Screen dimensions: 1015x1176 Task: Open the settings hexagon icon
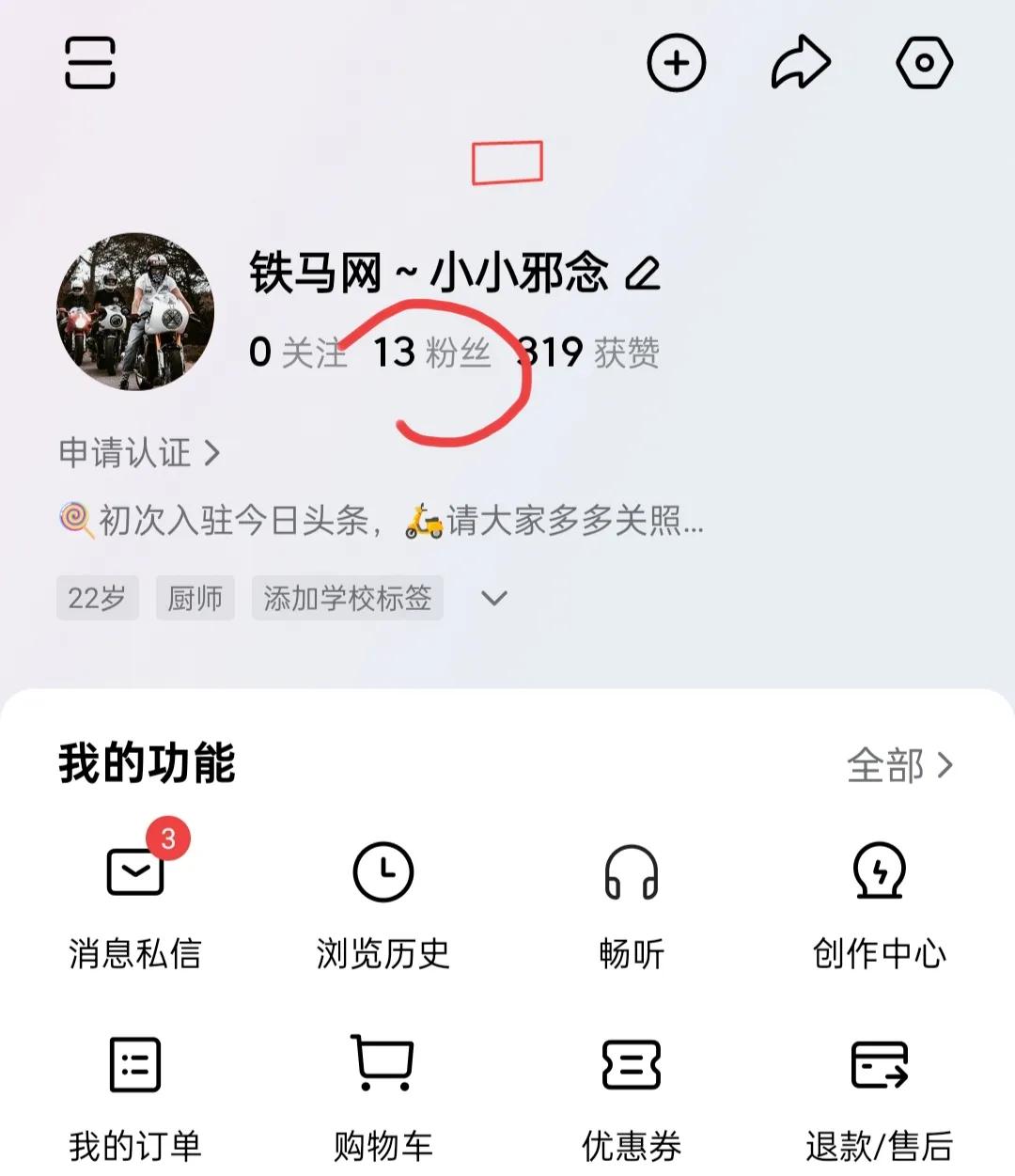tap(924, 63)
